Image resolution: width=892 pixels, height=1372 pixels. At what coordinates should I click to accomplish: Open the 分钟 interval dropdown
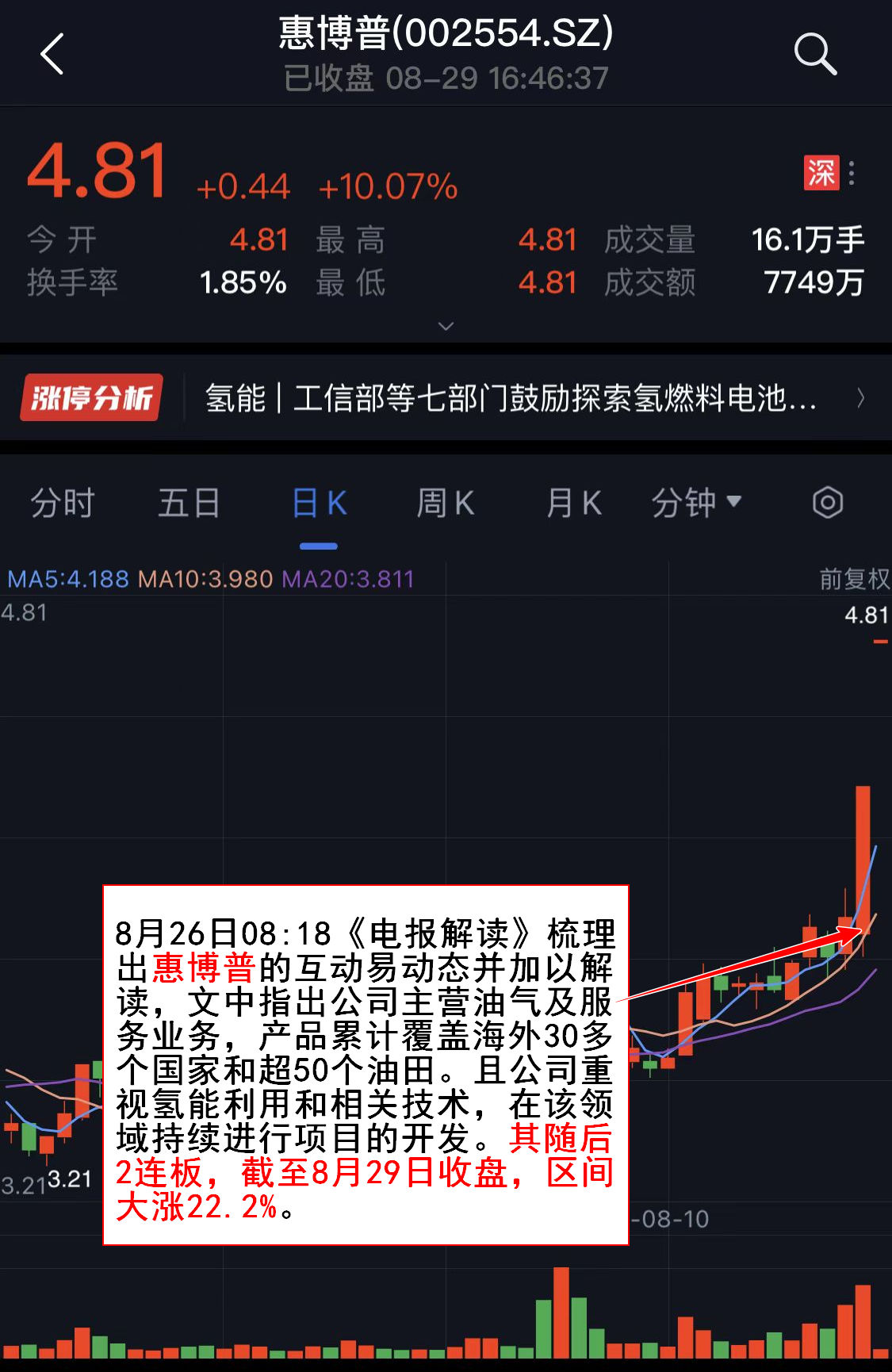[x=696, y=504]
